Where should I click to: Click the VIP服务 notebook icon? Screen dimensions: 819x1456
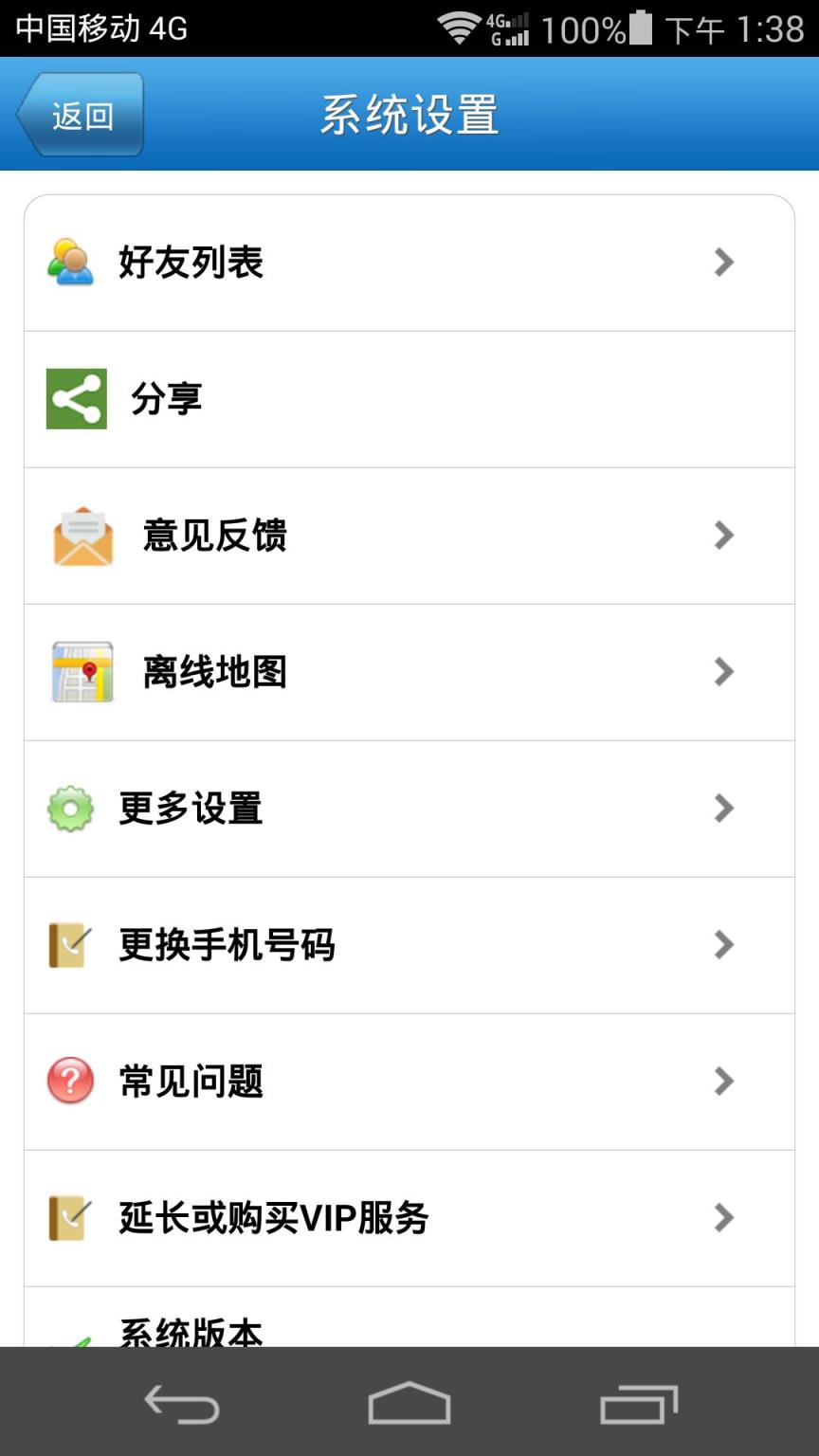69,1219
